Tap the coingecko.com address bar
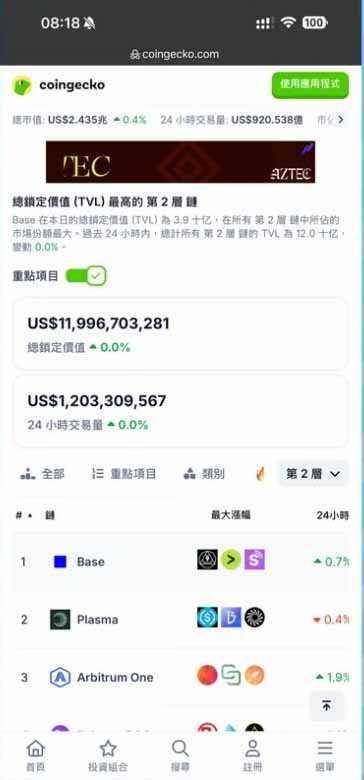The width and height of the screenshot is (364, 780). pos(175,54)
